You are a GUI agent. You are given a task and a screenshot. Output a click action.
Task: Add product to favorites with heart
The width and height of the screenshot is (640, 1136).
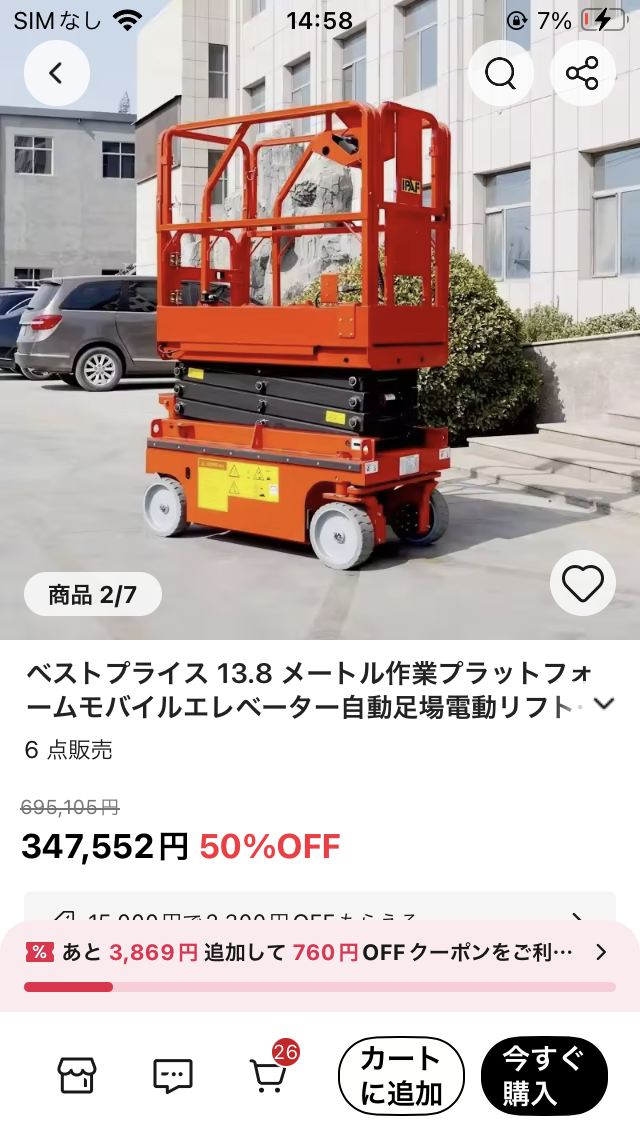tap(583, 583)
